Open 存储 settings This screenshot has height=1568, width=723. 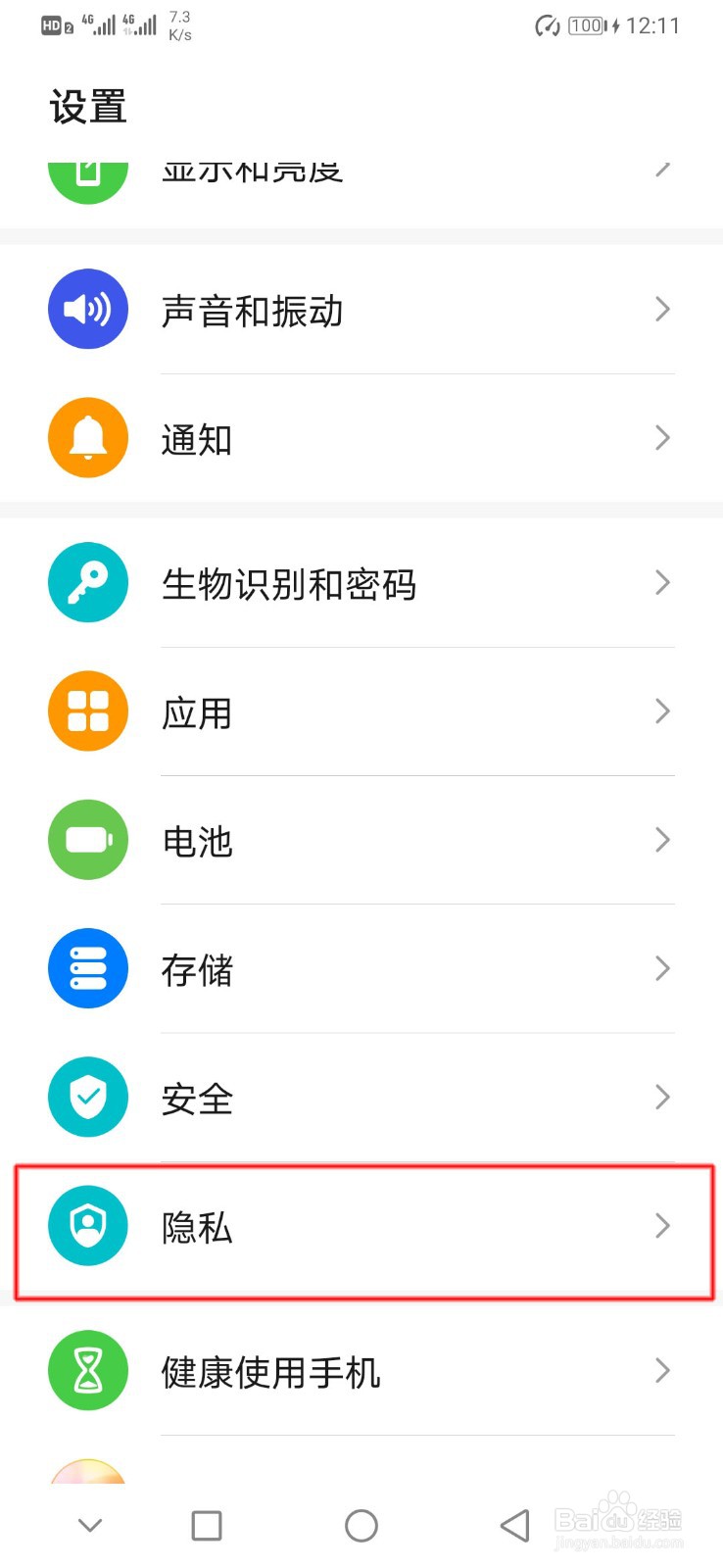[361, 968]
